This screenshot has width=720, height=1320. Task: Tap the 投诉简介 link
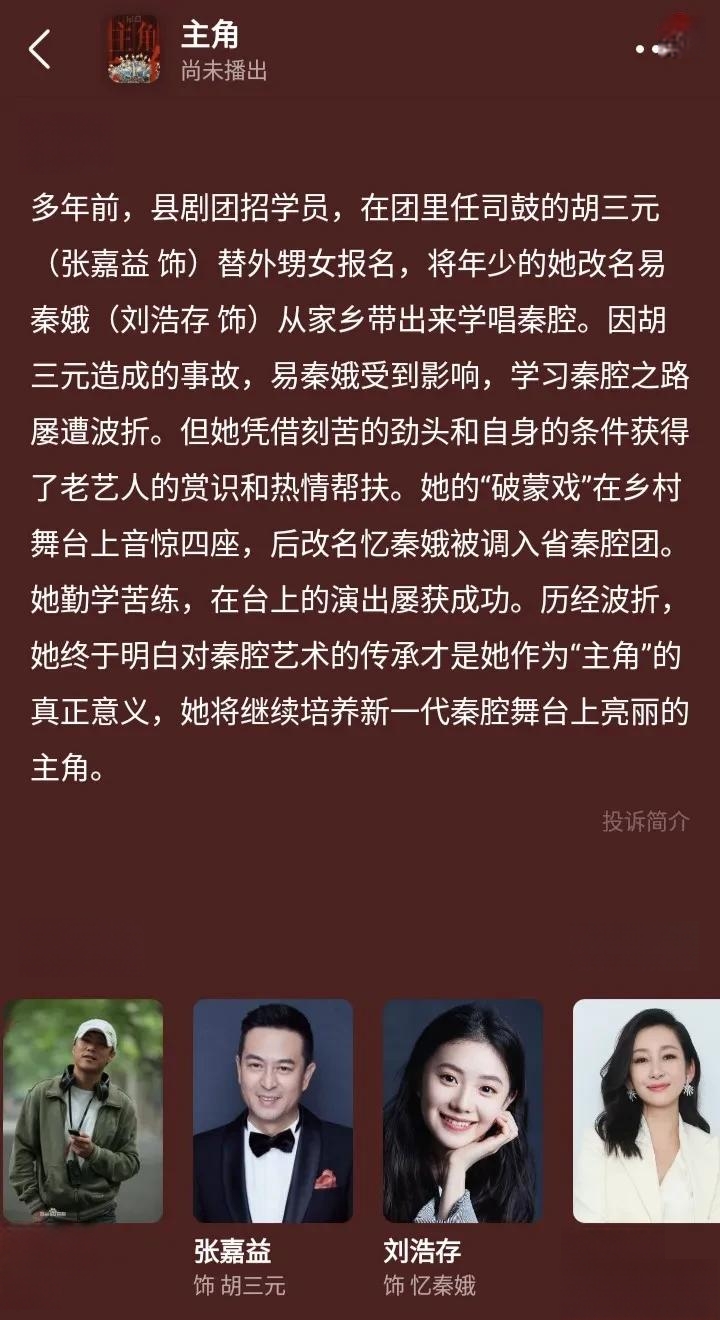coord(645,821)
